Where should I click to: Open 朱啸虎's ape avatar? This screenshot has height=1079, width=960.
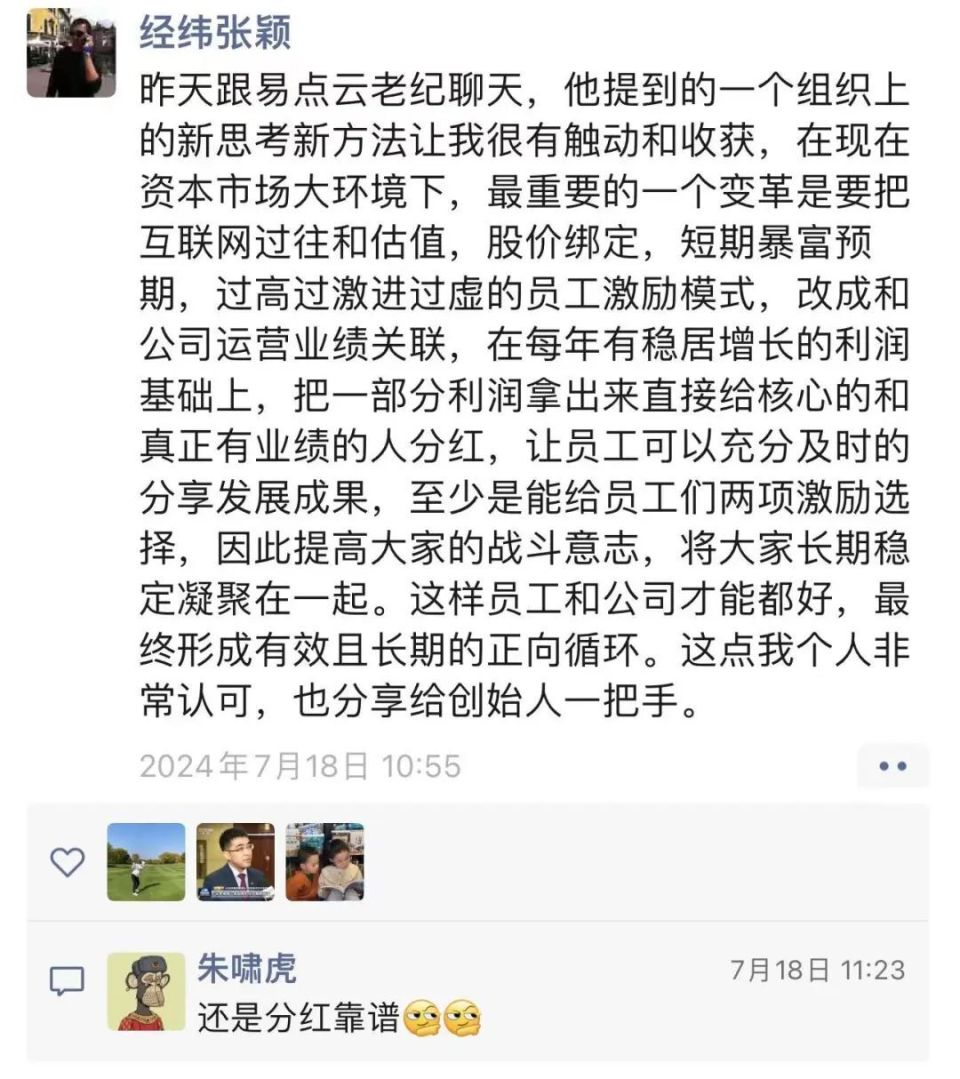(146, 990)
